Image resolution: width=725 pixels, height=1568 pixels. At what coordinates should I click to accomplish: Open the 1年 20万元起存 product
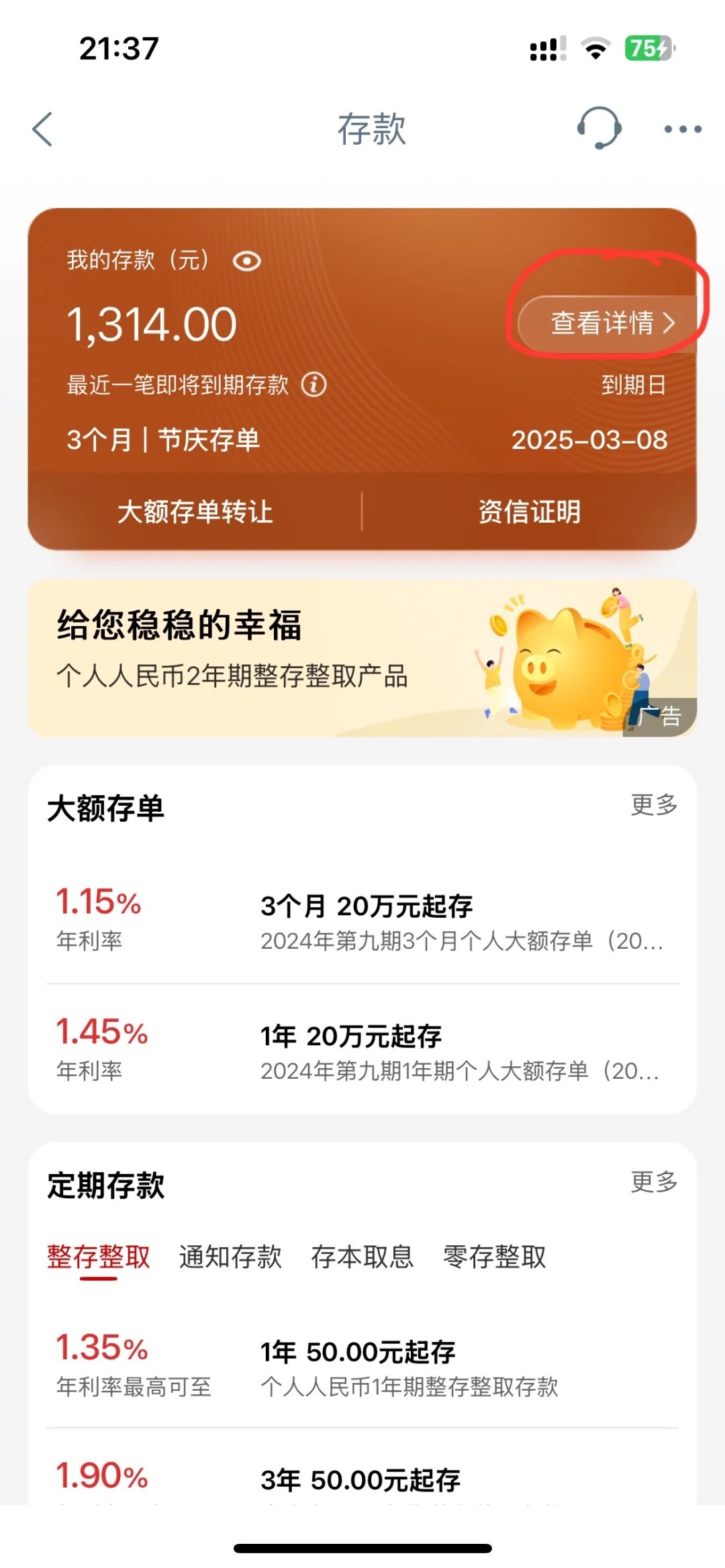(362, 1050)
